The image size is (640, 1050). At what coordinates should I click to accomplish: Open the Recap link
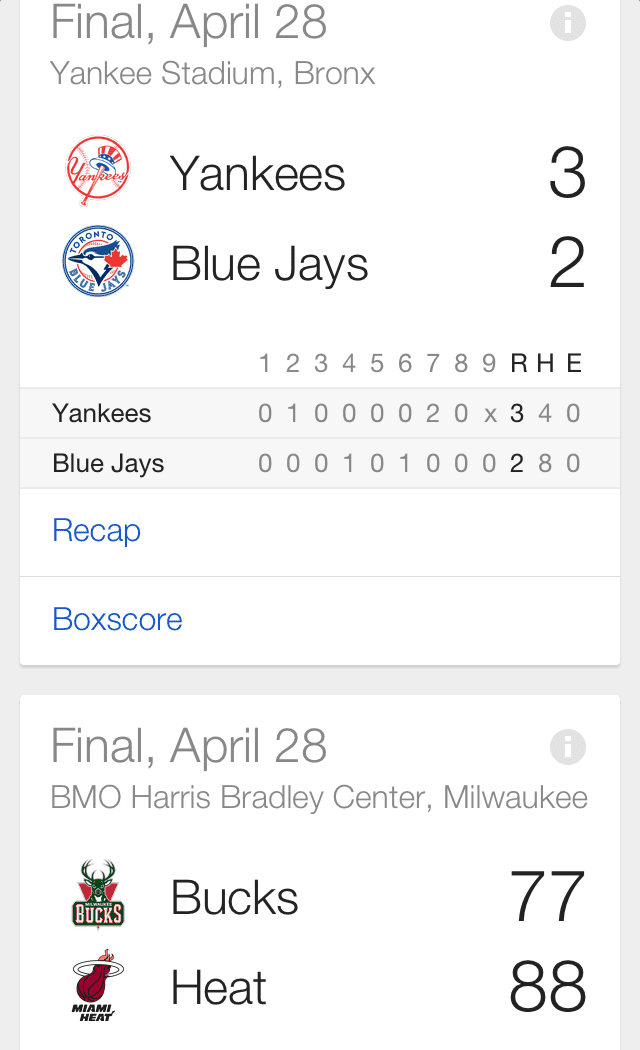[x=97, y=531]
